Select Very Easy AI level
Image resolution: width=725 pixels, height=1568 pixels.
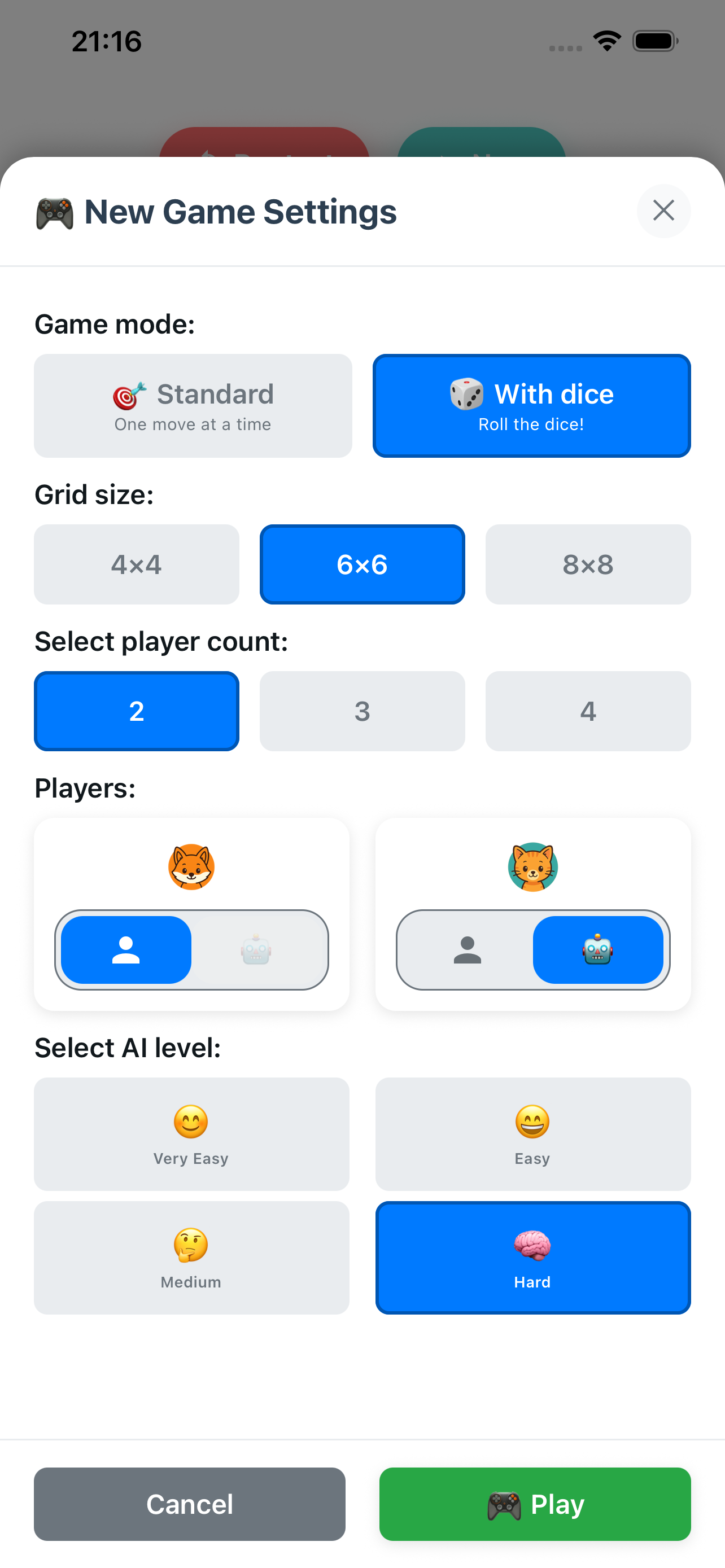(x=191, y=1133)
